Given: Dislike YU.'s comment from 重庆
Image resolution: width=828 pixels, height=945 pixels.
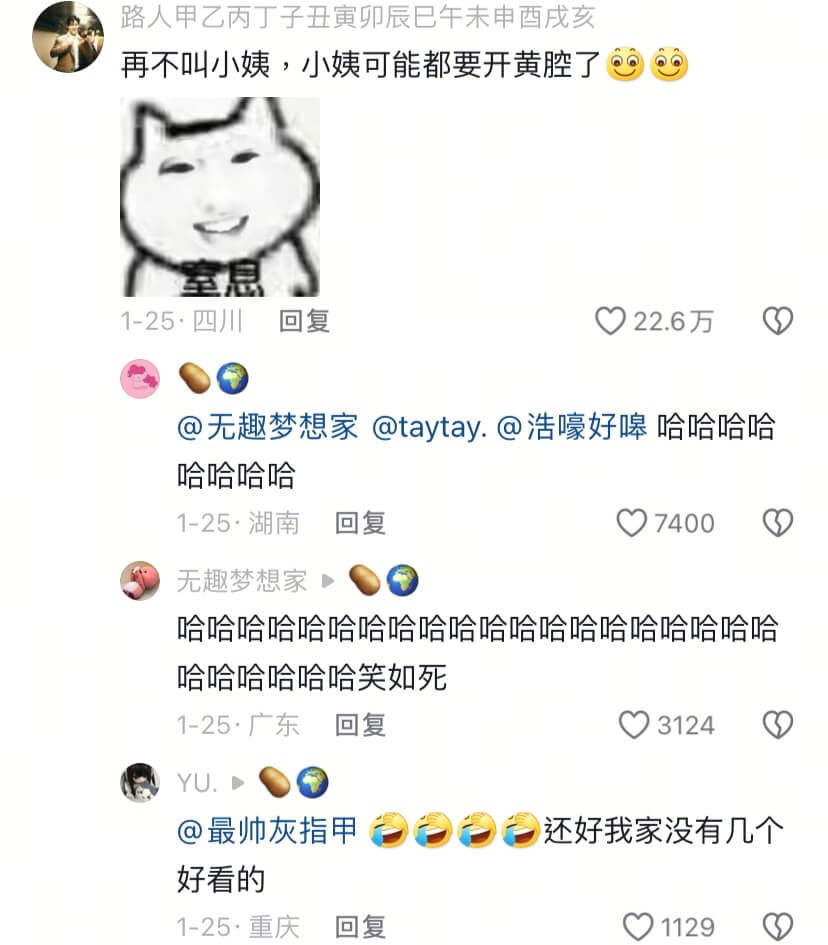Looking at the screenshot, I should 778,926.
